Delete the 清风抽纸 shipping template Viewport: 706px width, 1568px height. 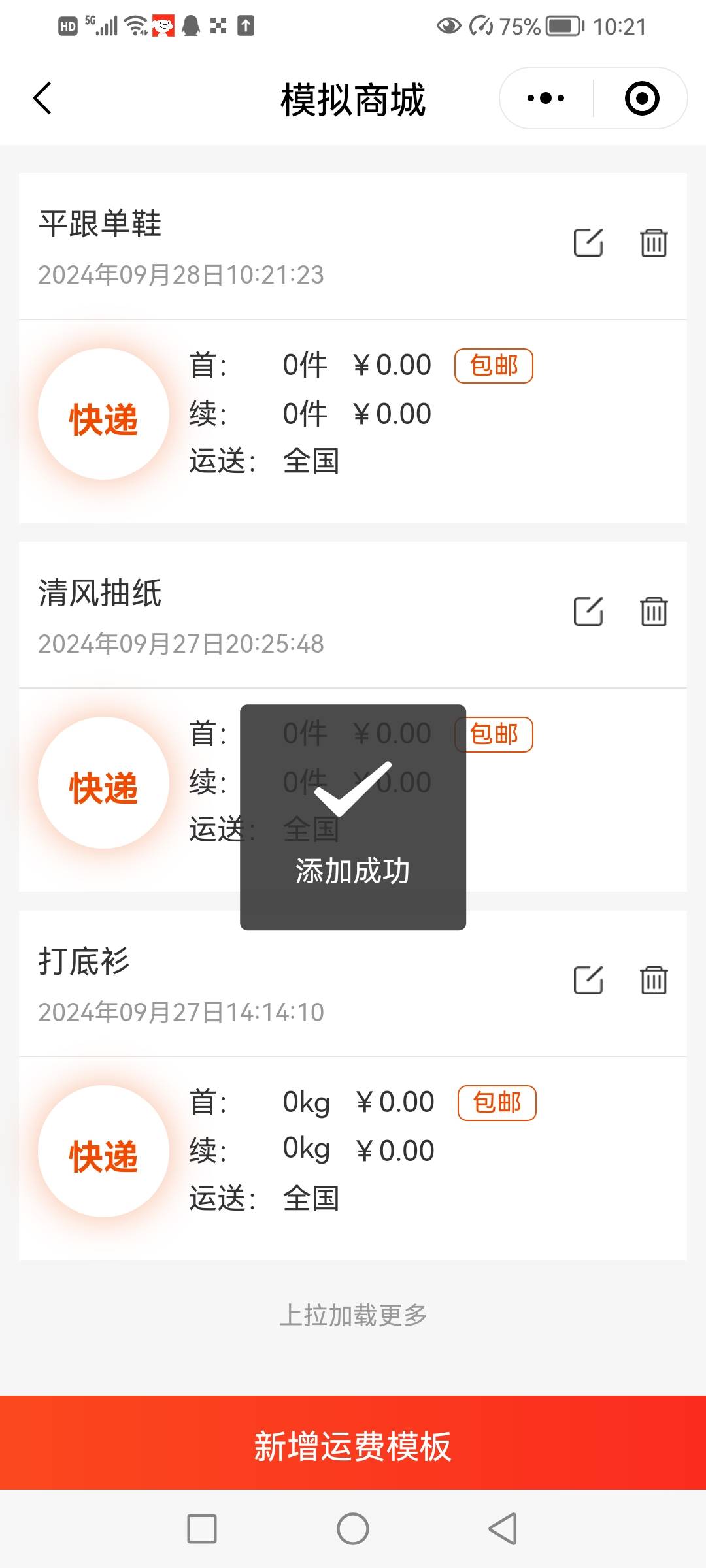tap(653, 612)
